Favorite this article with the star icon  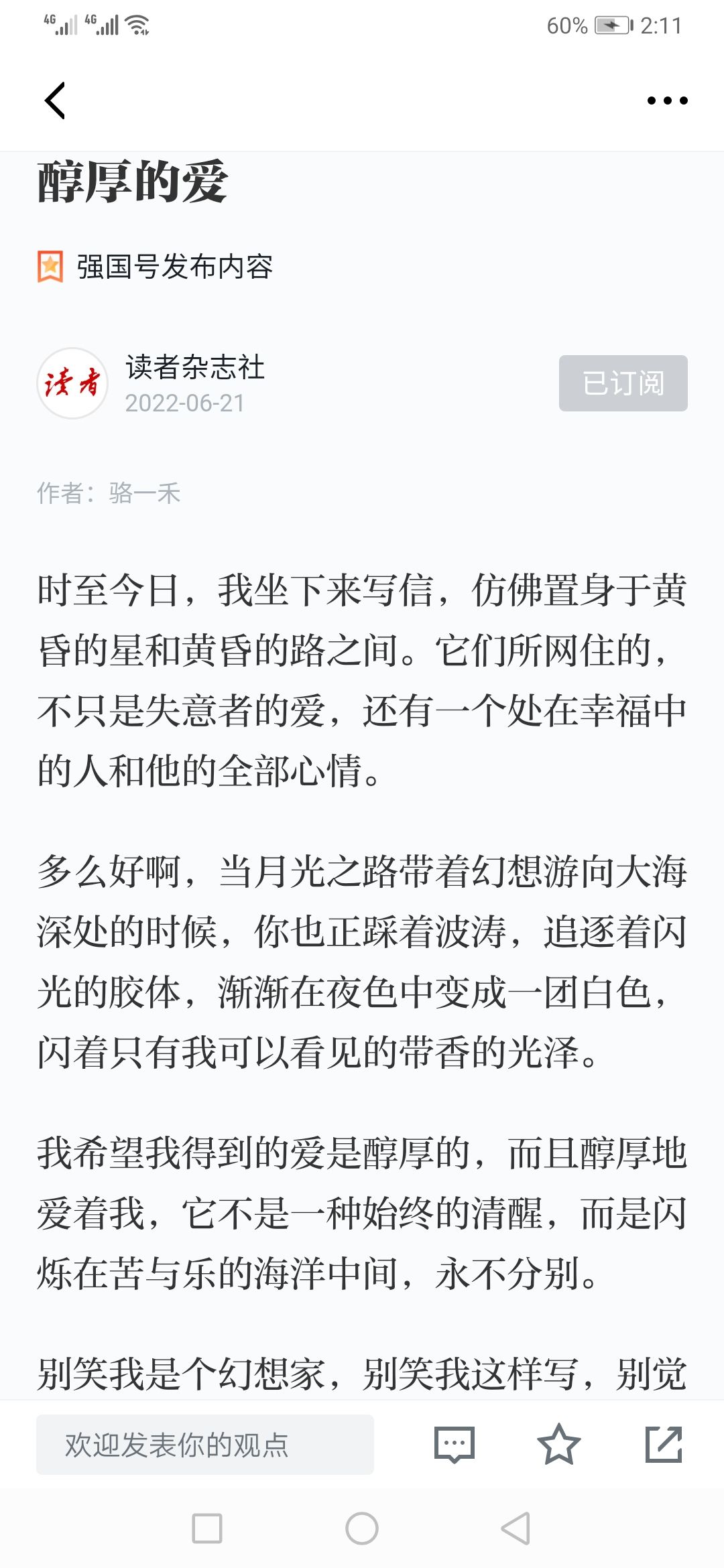coord(558,1445)
